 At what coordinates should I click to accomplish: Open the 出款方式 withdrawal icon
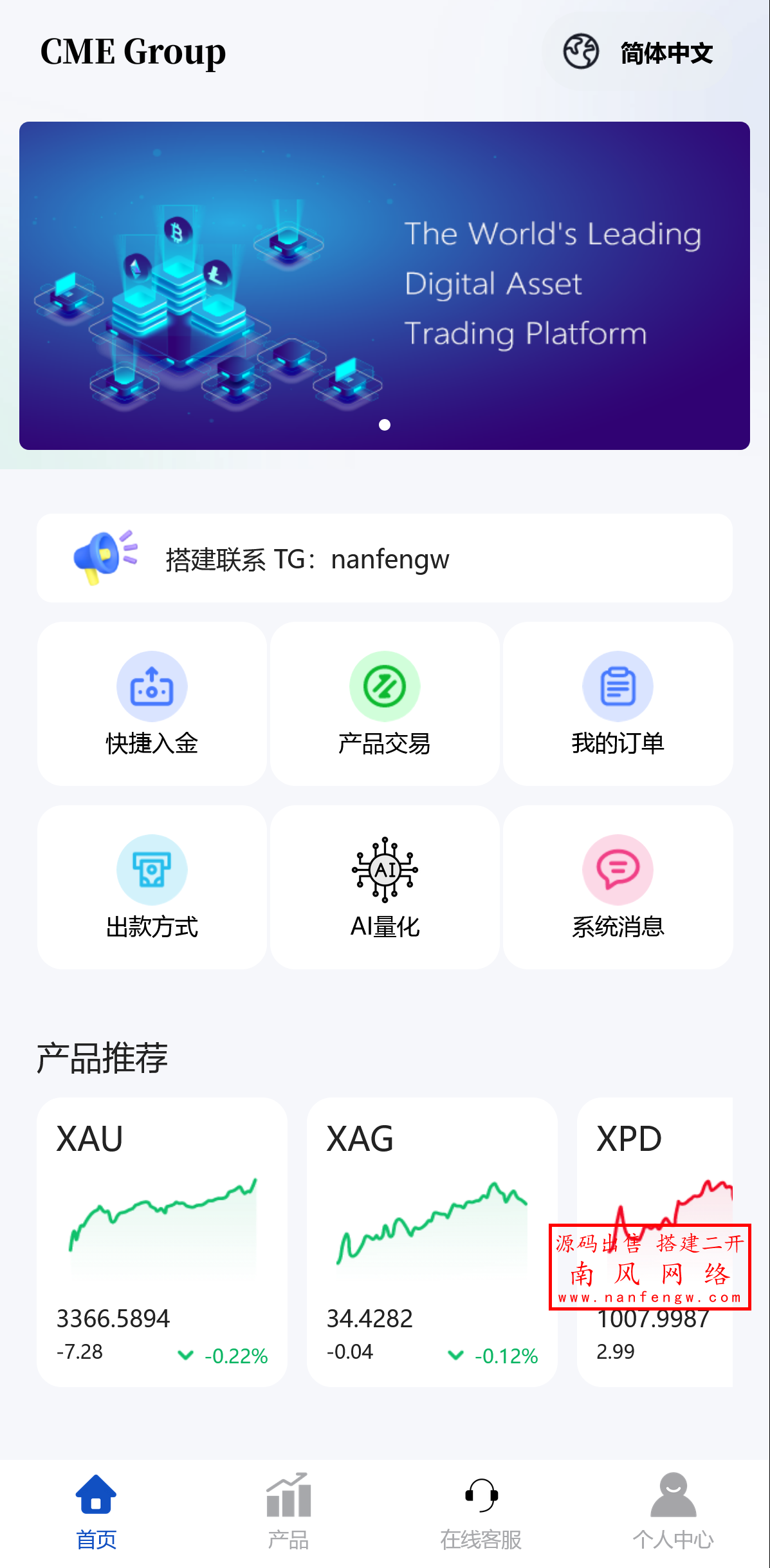[x=152, y=870]
